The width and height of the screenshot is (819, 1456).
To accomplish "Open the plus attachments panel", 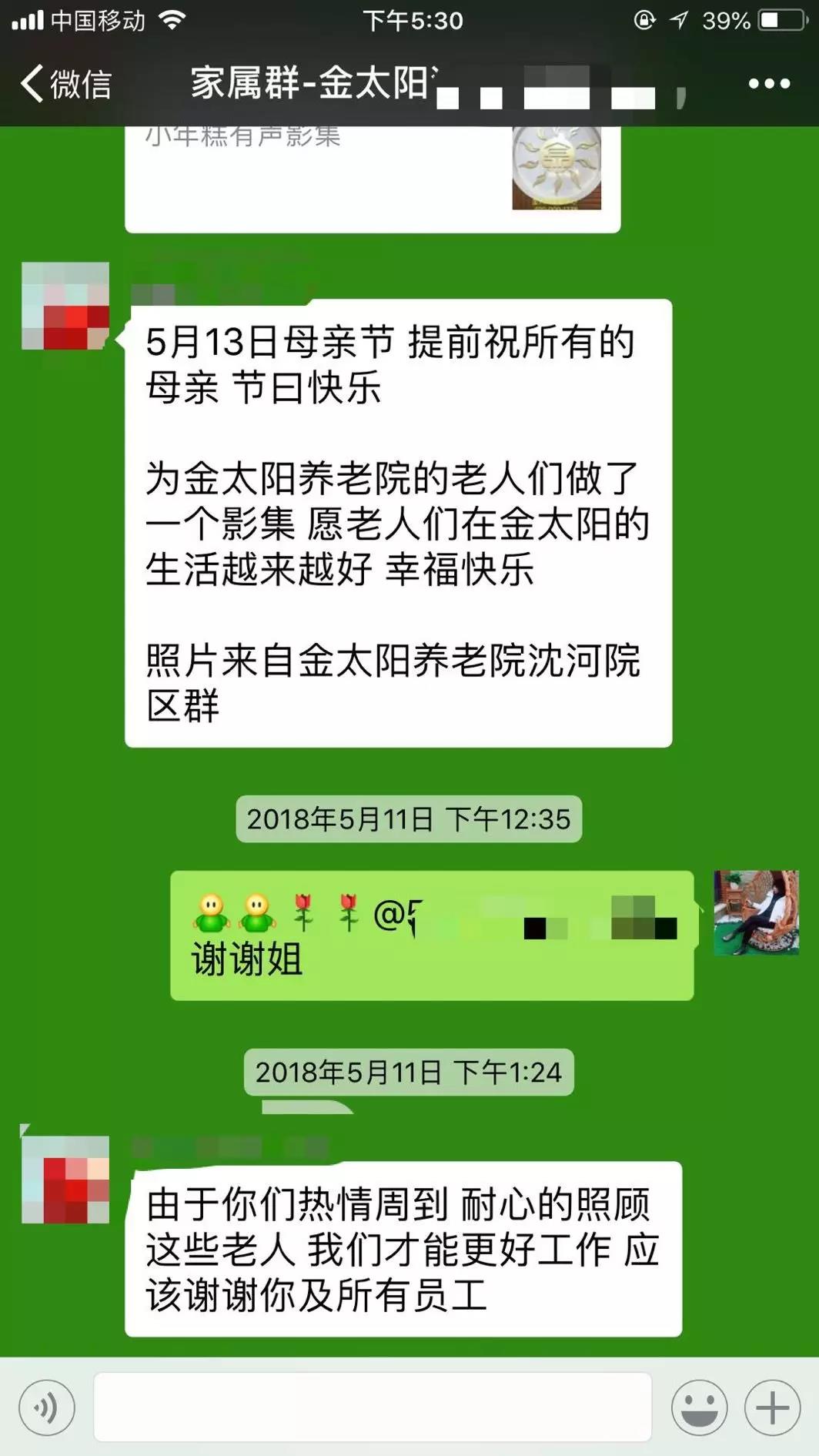I will (x=772, y=1407).
